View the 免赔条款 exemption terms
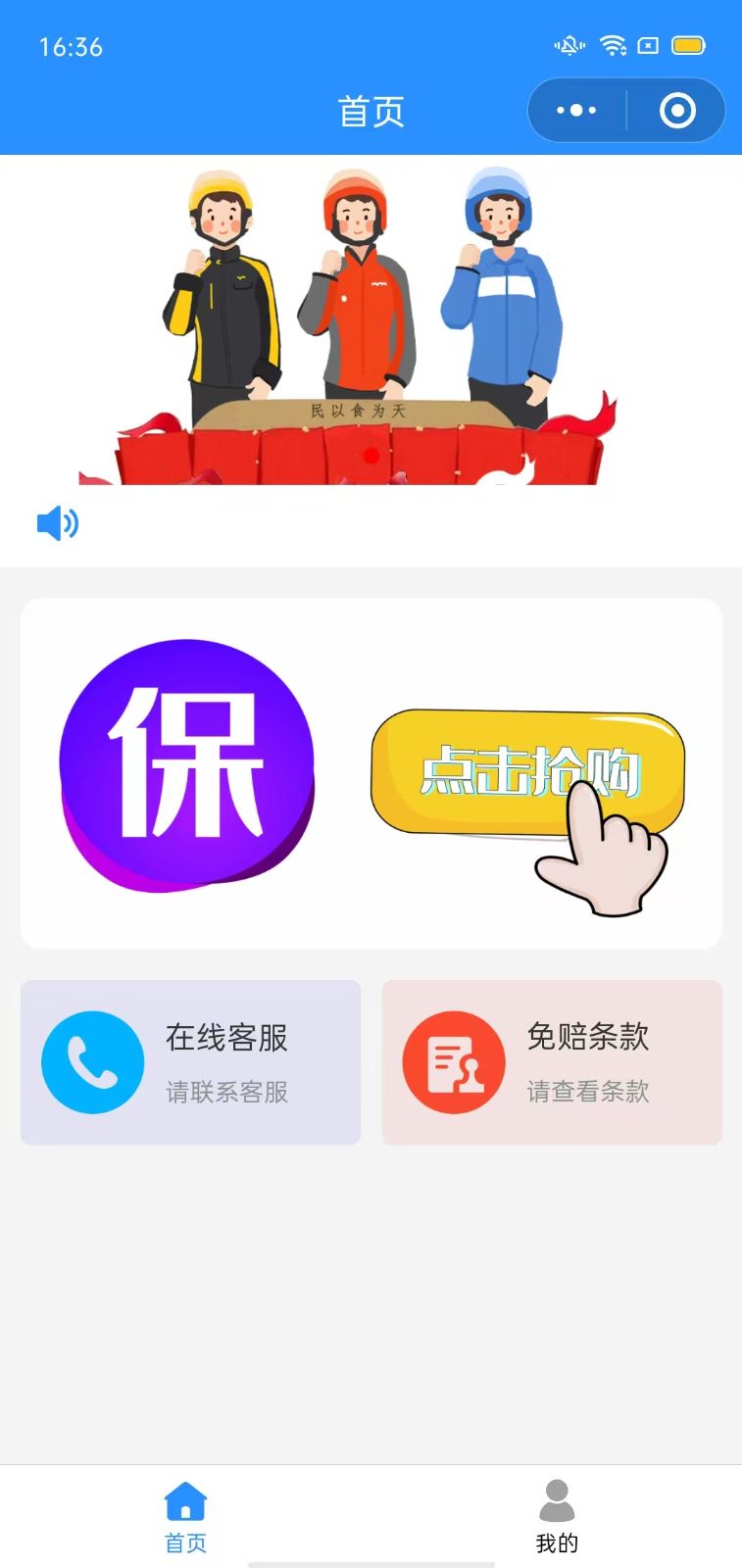The height and width of the screenshot is (1568, 742). click(x=552, y=1062)
